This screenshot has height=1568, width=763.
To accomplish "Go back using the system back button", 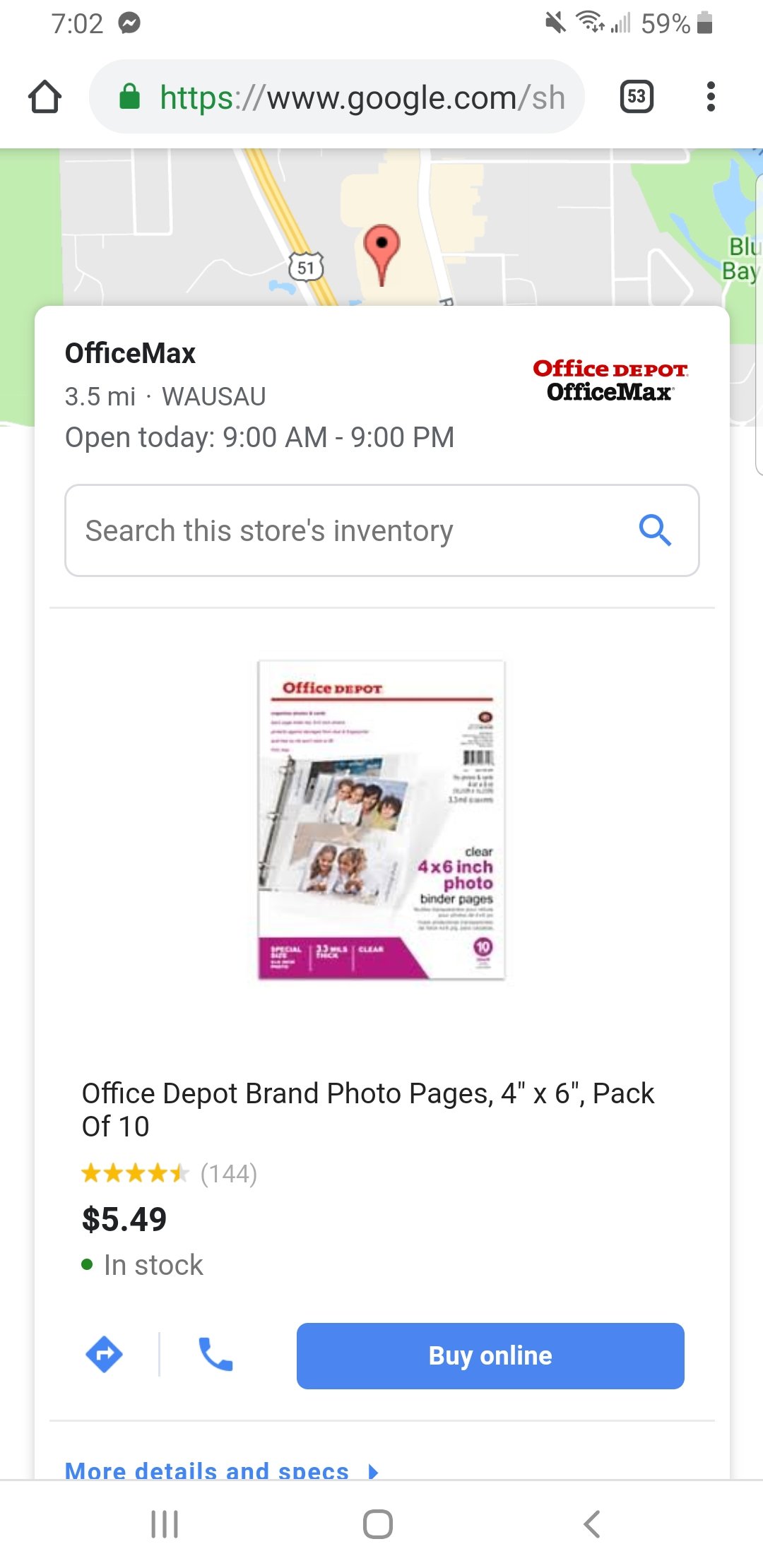I will (592, 1524).
